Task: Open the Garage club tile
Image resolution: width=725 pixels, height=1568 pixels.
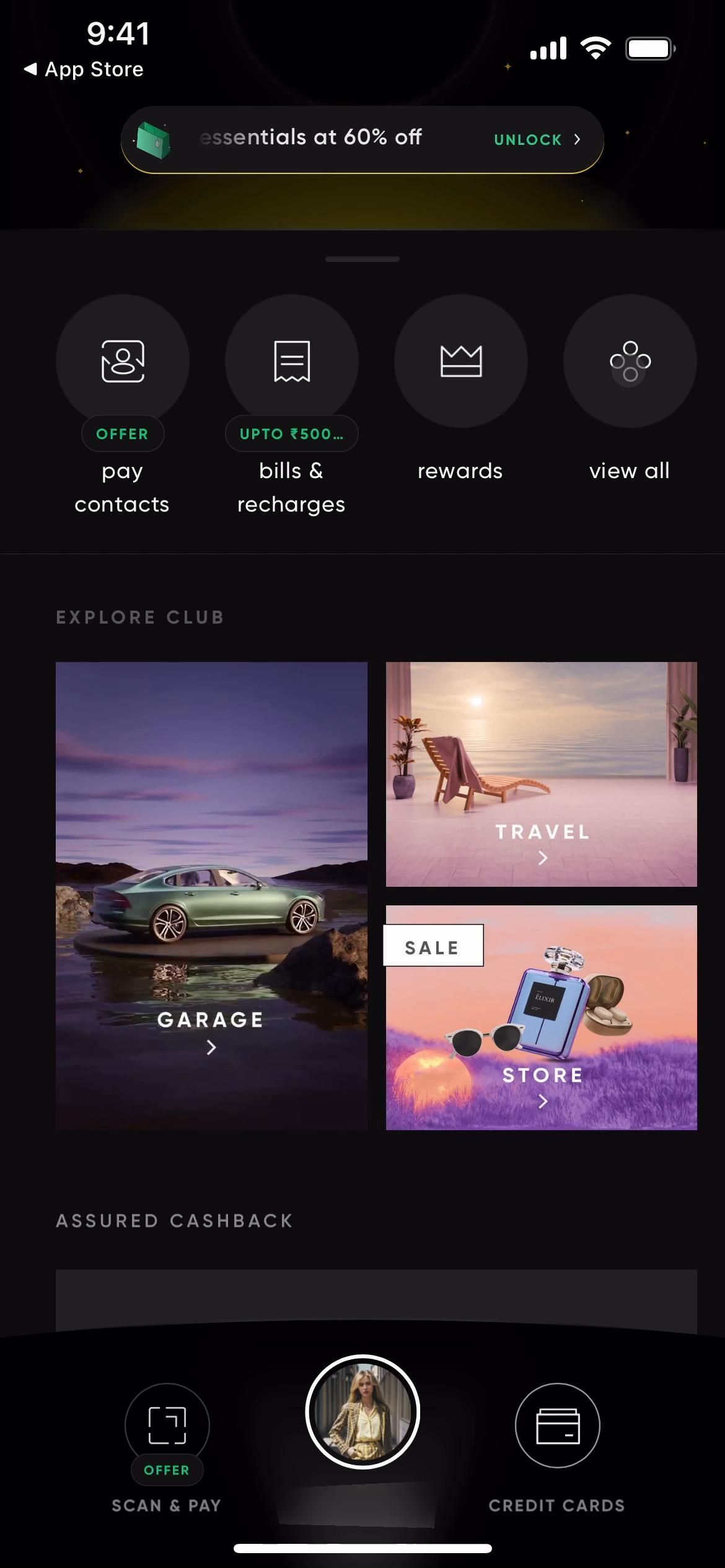Action: (x=211, y=895)
